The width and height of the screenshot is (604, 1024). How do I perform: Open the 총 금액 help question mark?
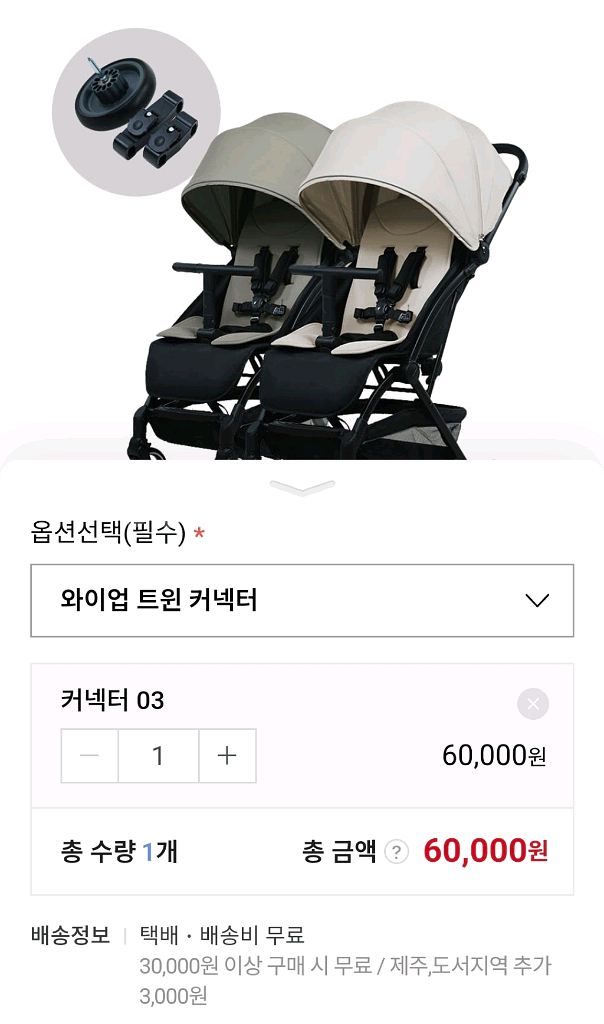397,852
